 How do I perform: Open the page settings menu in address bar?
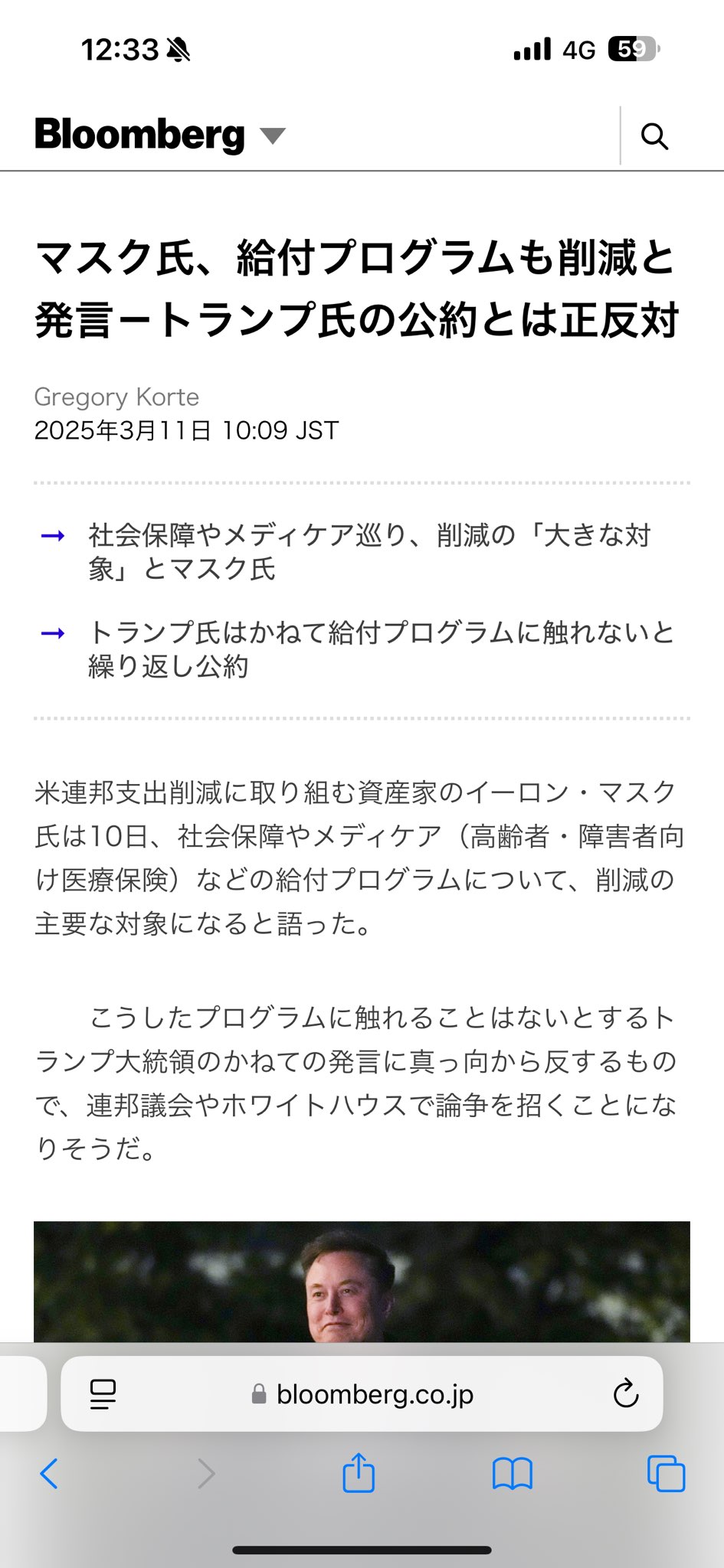point(103,1394)
